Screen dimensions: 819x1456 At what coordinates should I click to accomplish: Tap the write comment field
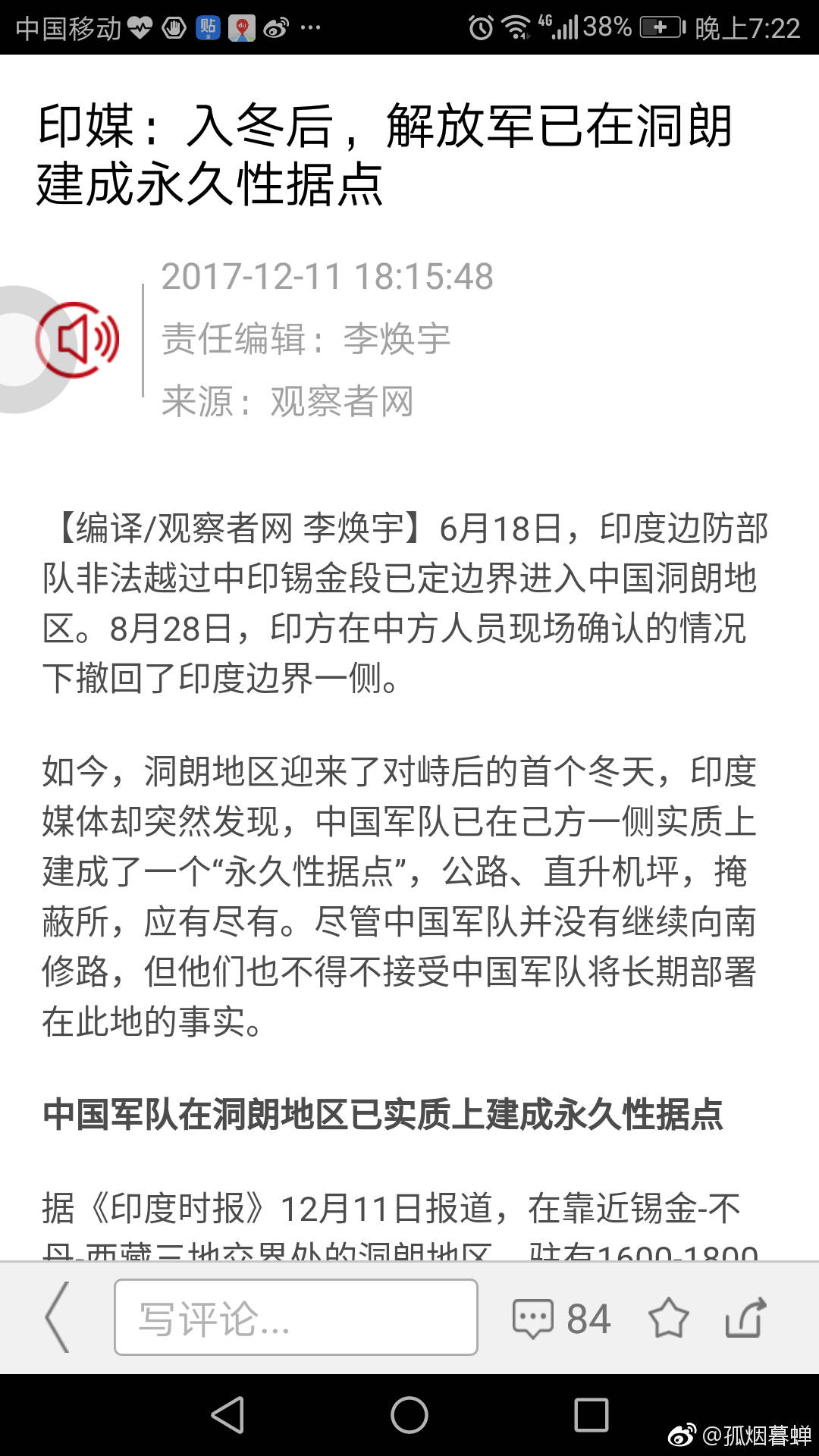click(x=296, y=1317)
